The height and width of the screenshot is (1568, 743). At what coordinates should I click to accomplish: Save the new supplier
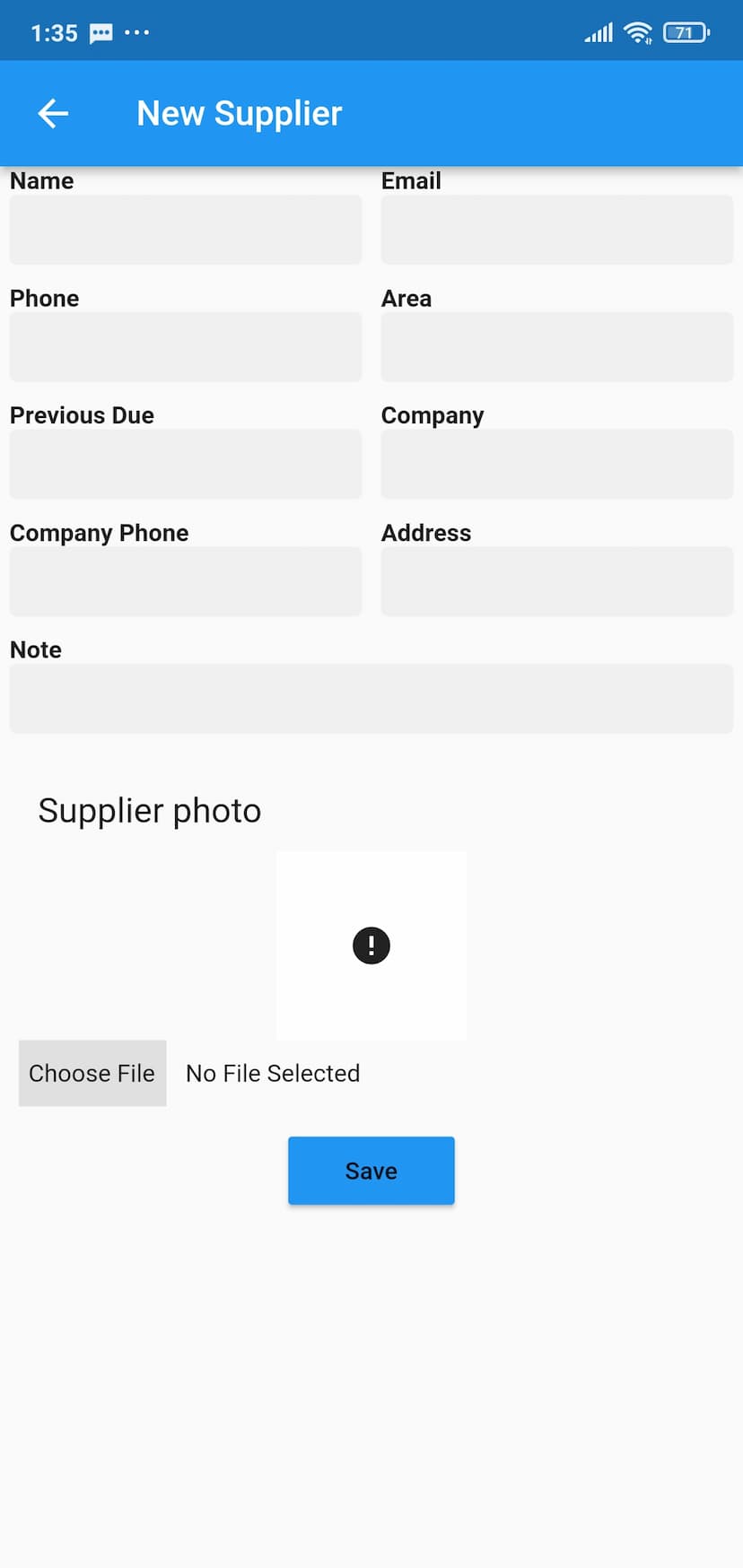point(371,1171)
